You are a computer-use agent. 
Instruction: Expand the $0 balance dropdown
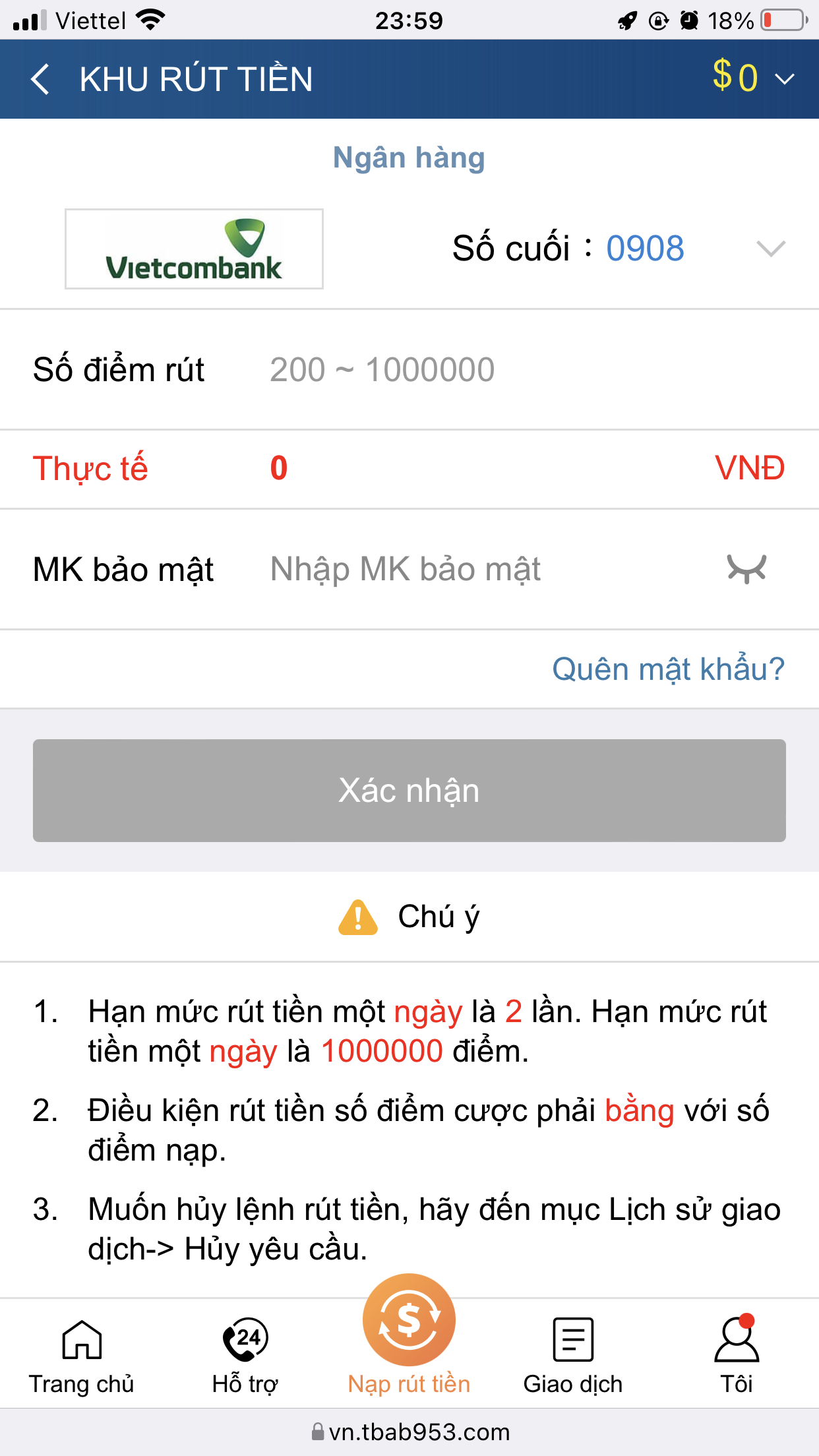(753, 78)
